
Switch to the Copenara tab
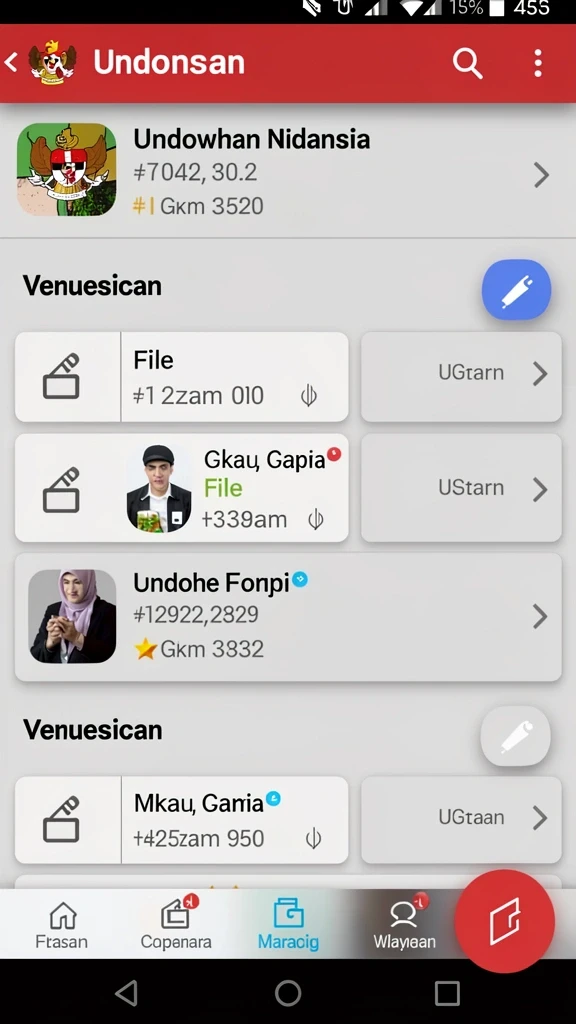coord(176,924)
